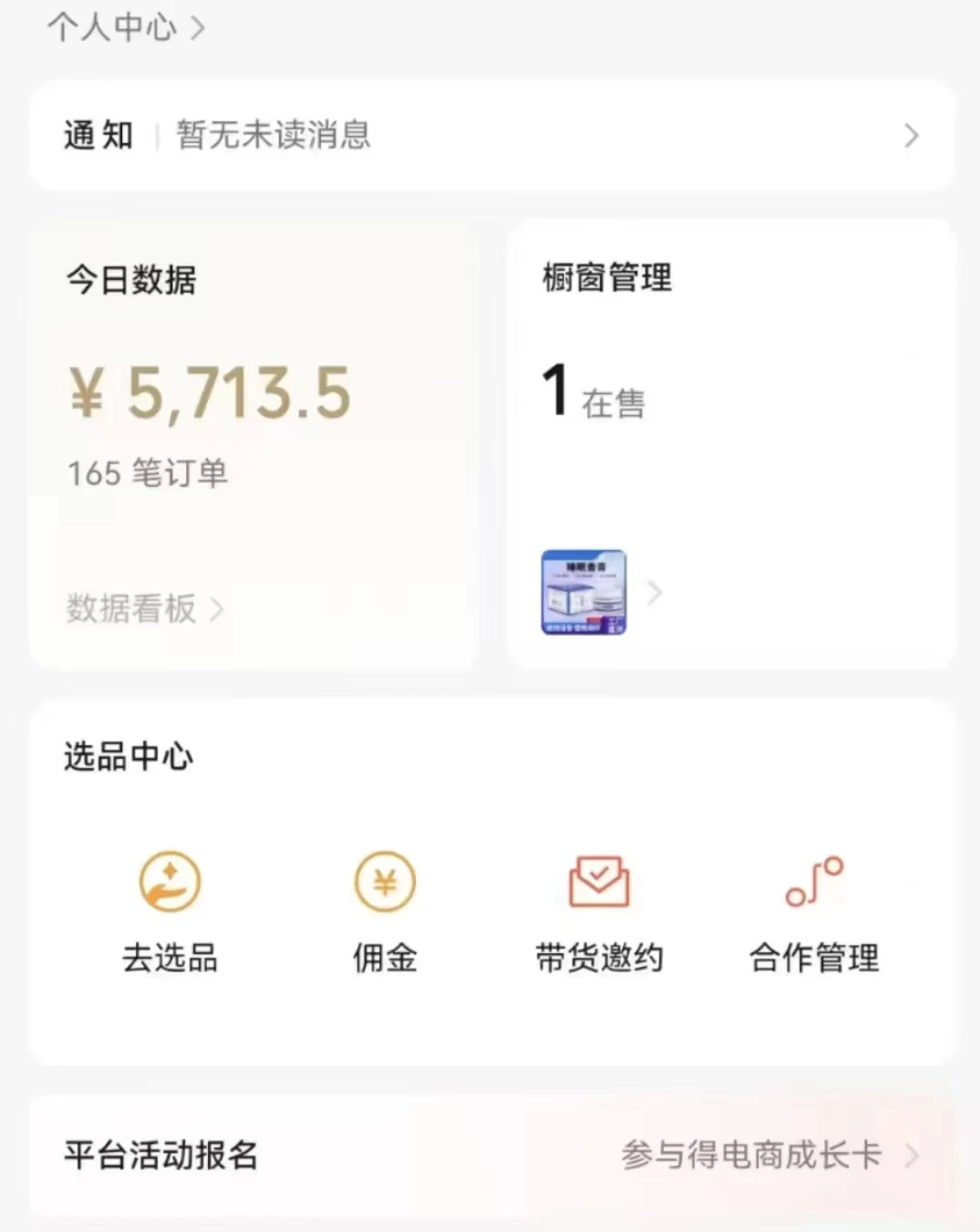This screenshot has width=980, height=1232.
Task: Open the product detail chevron in 橱窗管理
Action: 654,593
